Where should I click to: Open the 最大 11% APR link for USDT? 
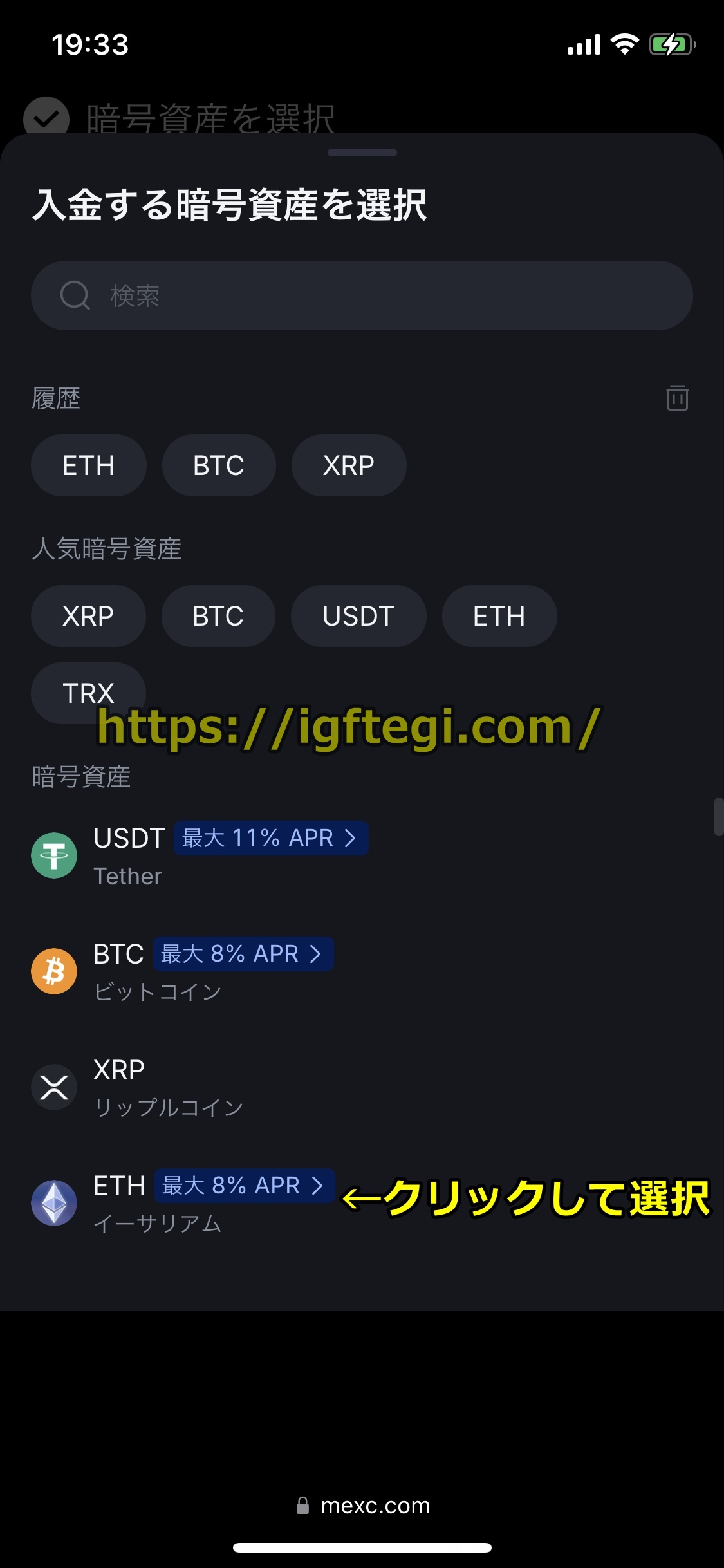point(271,838)
